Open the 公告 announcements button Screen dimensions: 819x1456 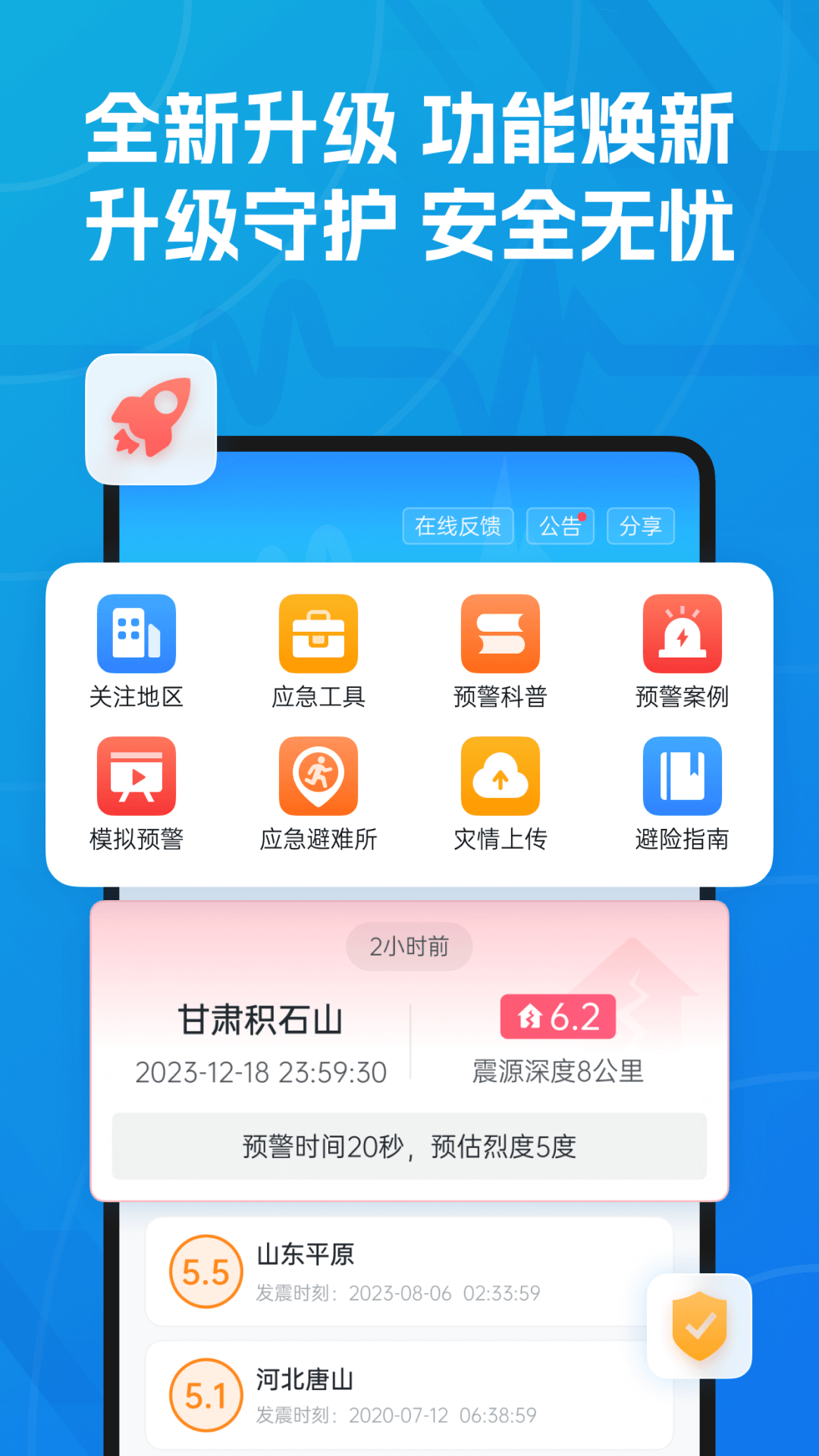(560, 526)
